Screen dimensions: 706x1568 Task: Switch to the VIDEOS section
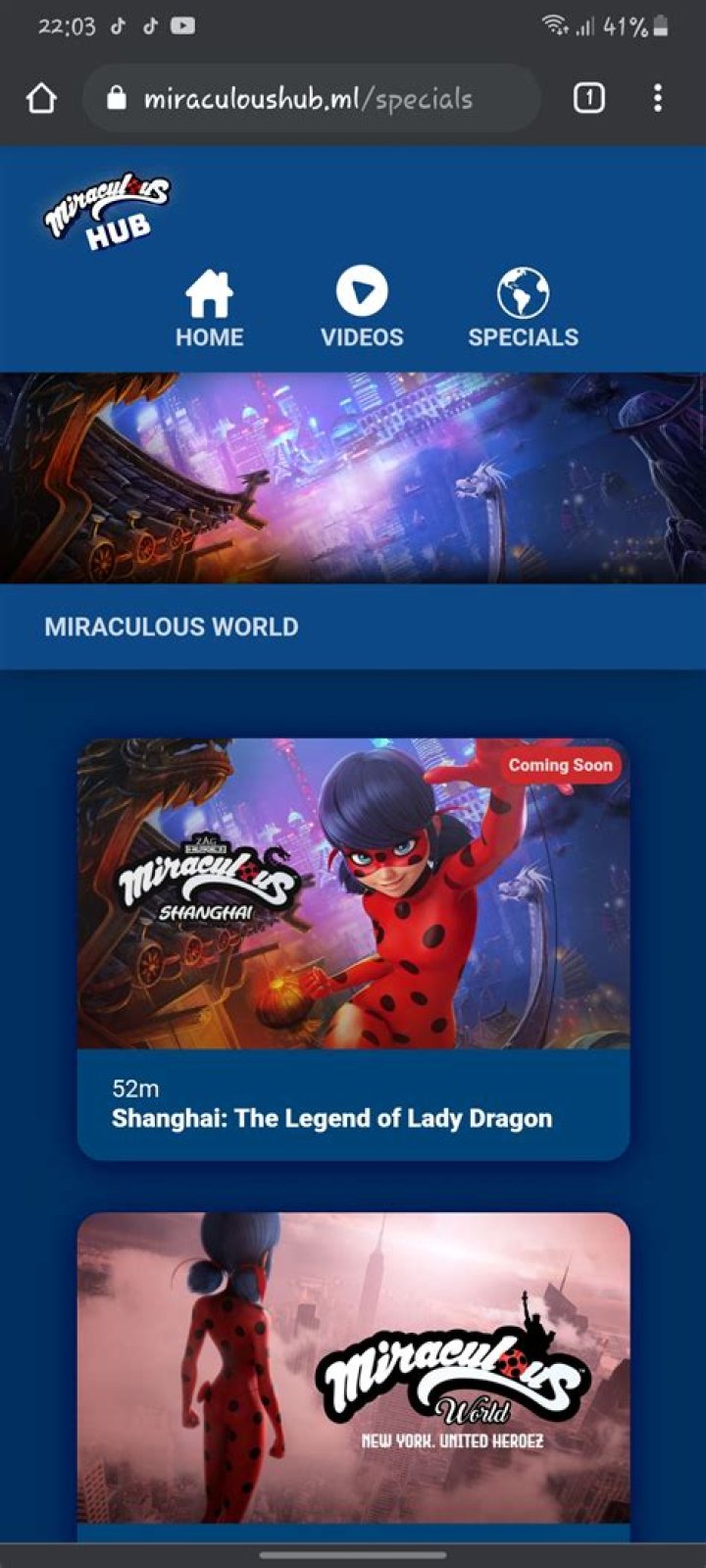(x=362, y=309)
